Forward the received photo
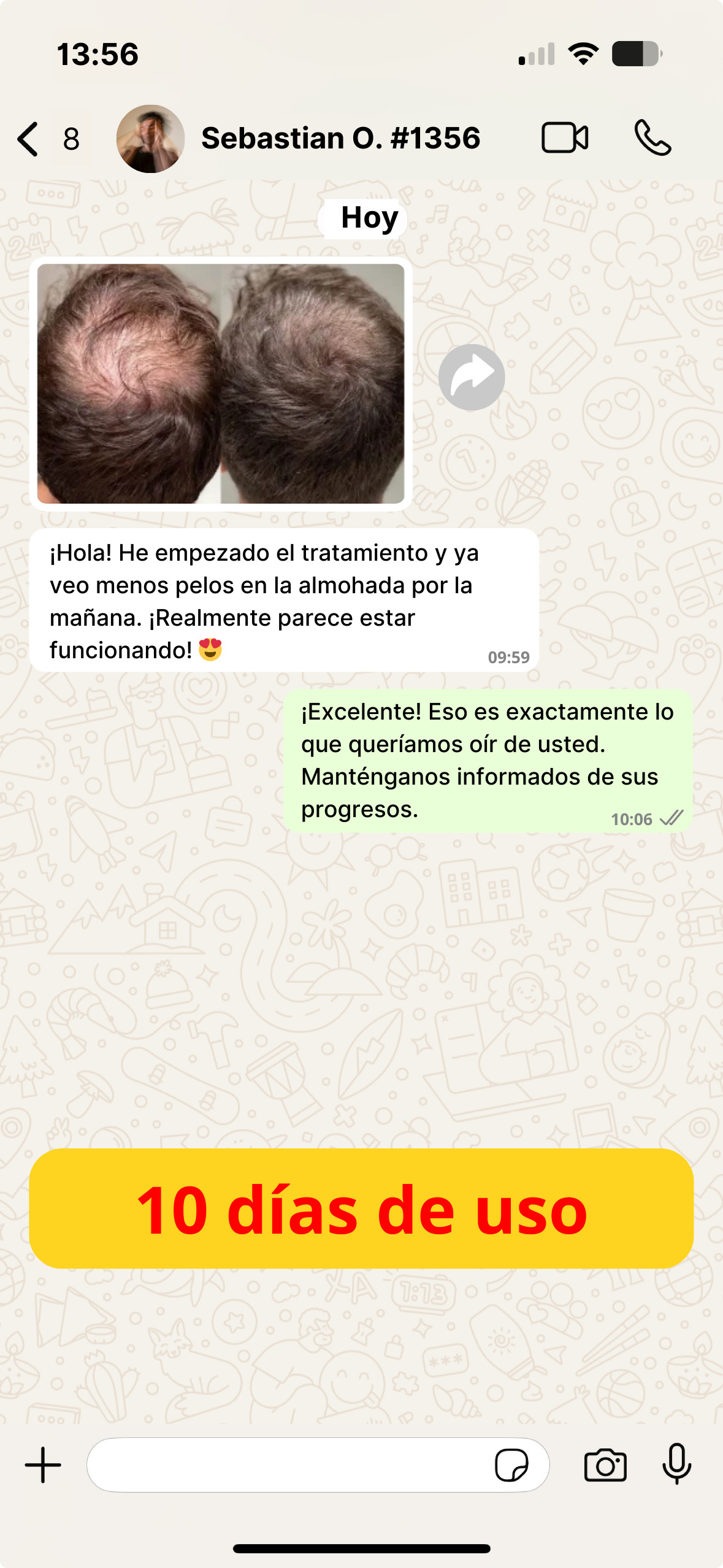 pyautogui.click(x=472, y=377)
